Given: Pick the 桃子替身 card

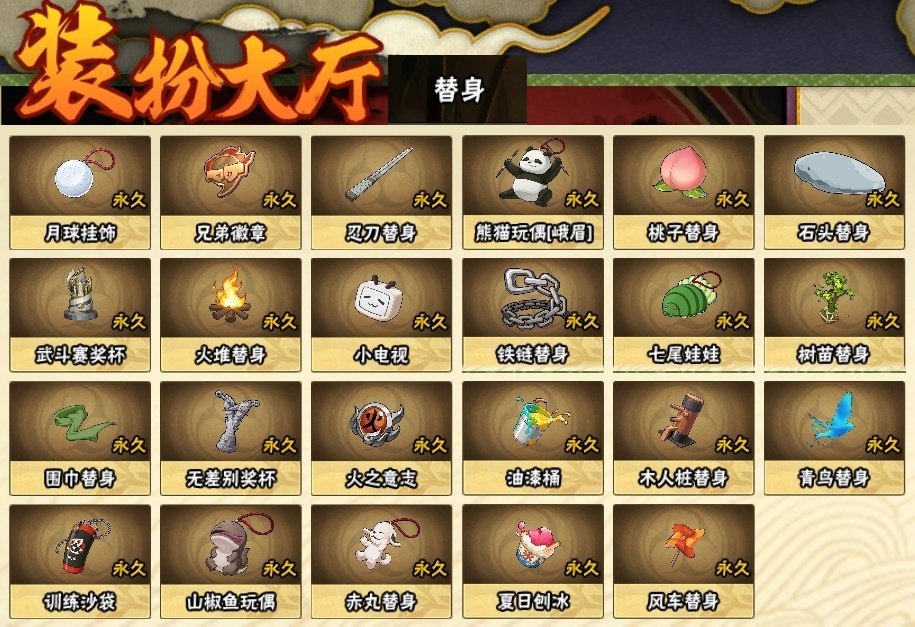Looking at the screenshot, I should (684, 192).
